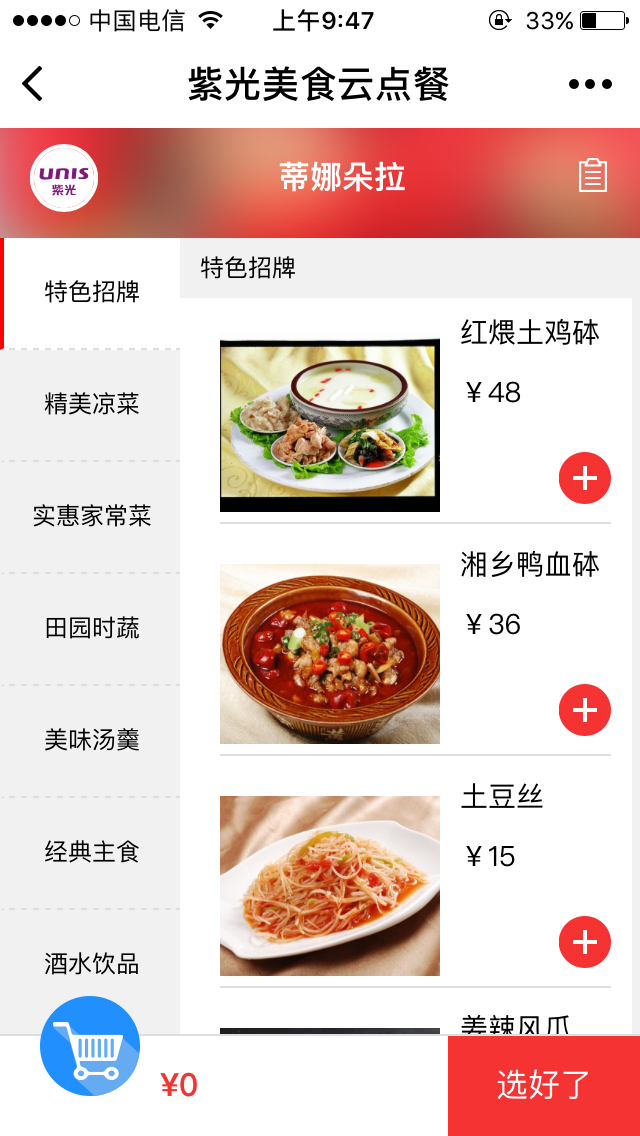640x1136 pixels.
Task: Open the three-dot overflow menu
Action: pyautogui.click(x=590, y=84)
